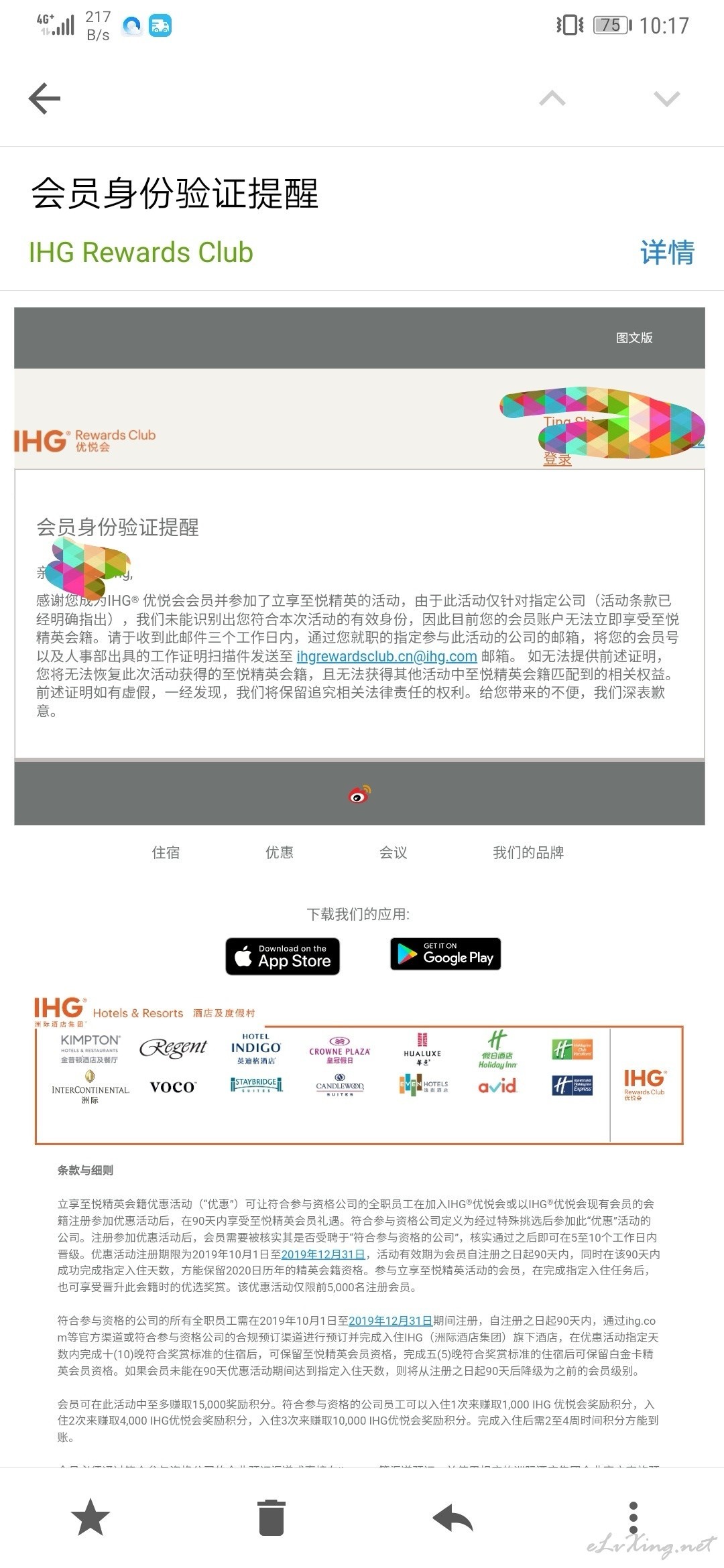The image size is (724, 1568).
Task: Jump to the previous email with up chevron
Action: (552, 99)
